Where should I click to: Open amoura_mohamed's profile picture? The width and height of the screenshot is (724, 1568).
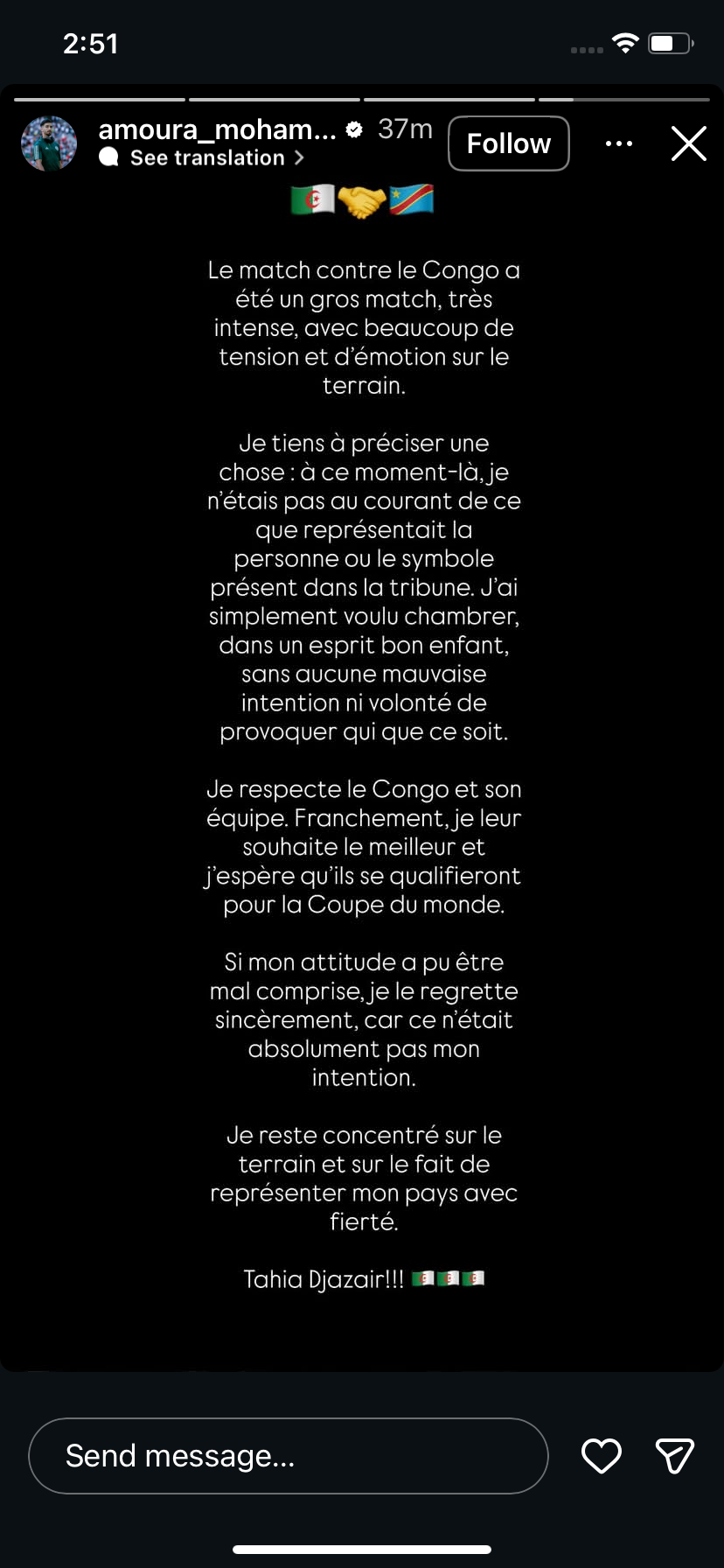pyautogui.click(x=49, y=143)
